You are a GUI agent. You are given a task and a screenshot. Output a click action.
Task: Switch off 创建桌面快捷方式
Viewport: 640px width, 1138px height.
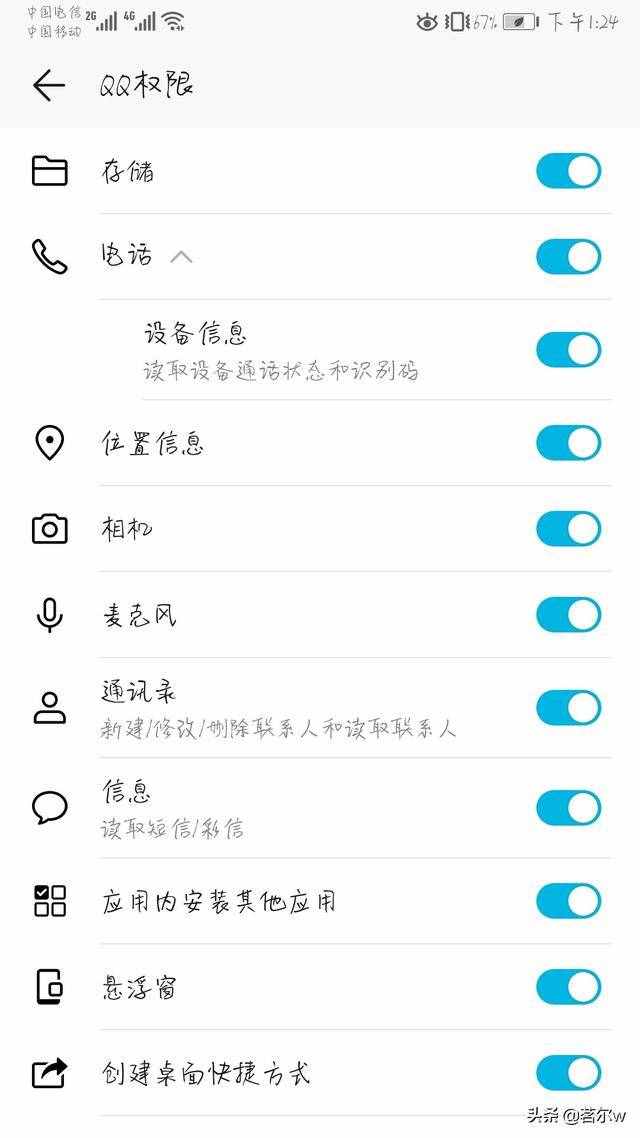click(x=569, y=1073)
